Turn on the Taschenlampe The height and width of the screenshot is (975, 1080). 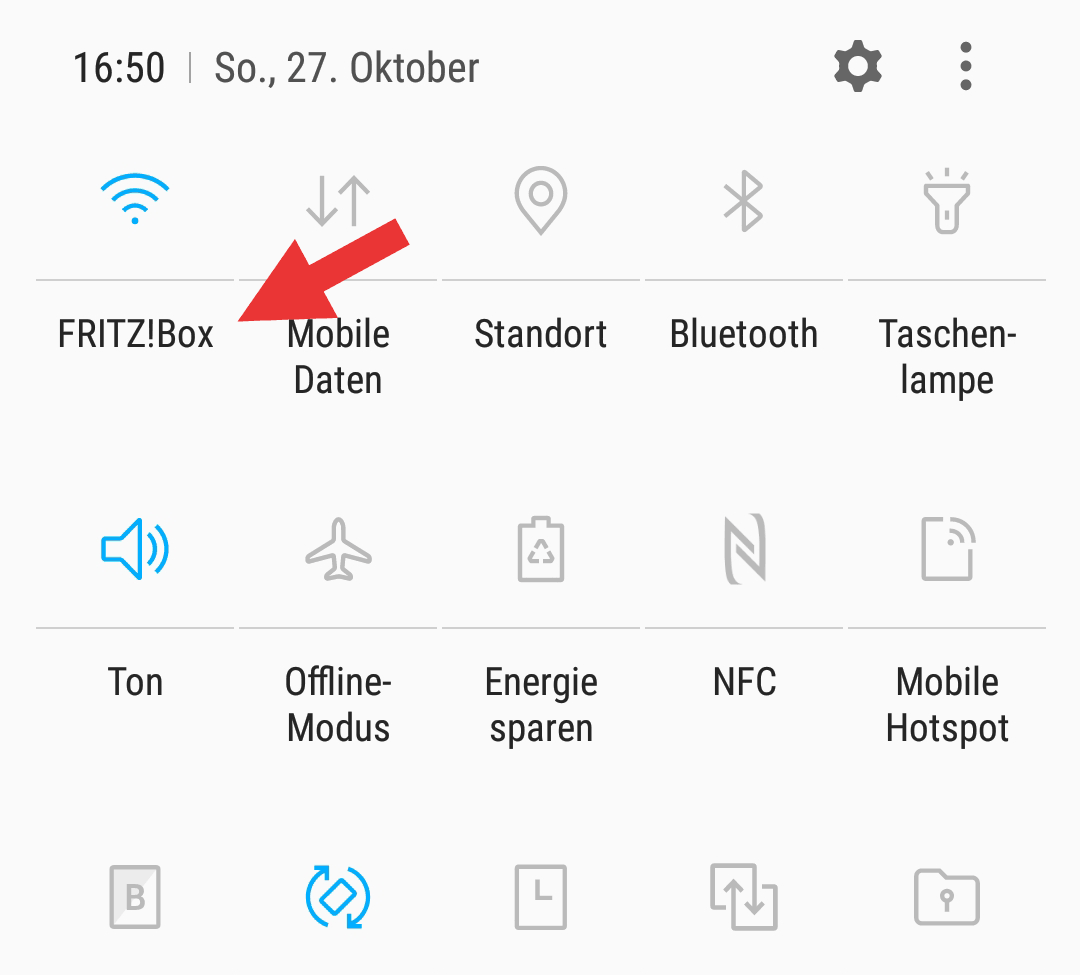tap(947, 199)
